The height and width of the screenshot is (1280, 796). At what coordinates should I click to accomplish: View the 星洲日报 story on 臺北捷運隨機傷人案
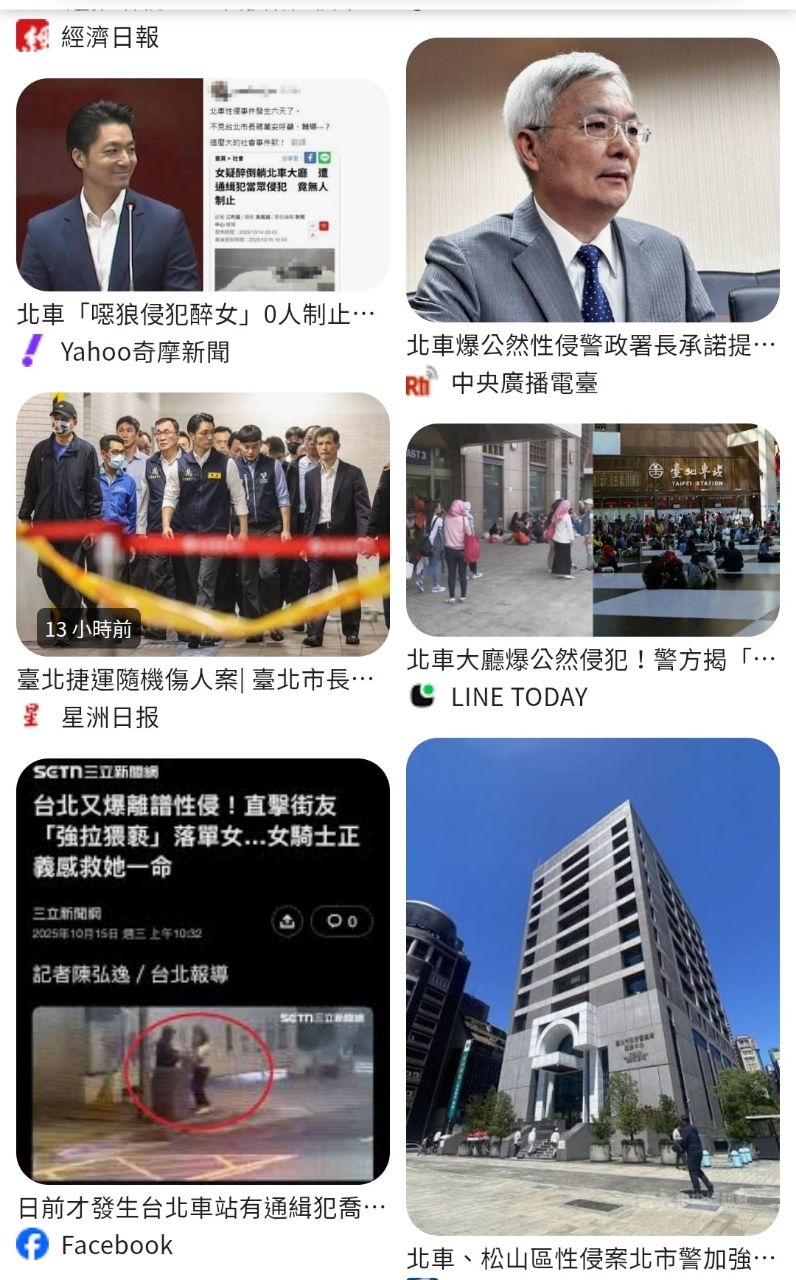pyautogui.click(x=202, y=524)
